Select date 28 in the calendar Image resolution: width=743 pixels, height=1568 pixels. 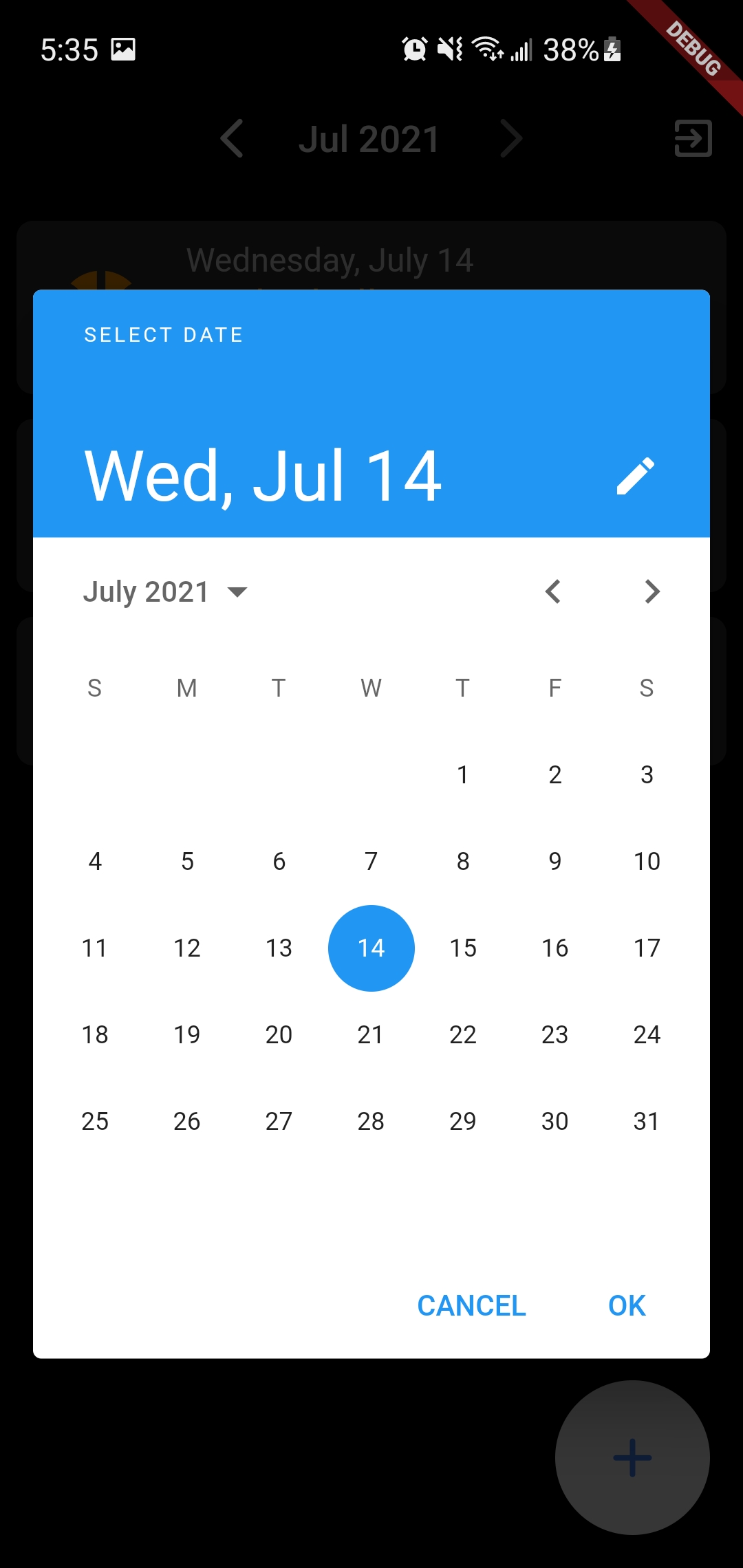pos(371,1122)
